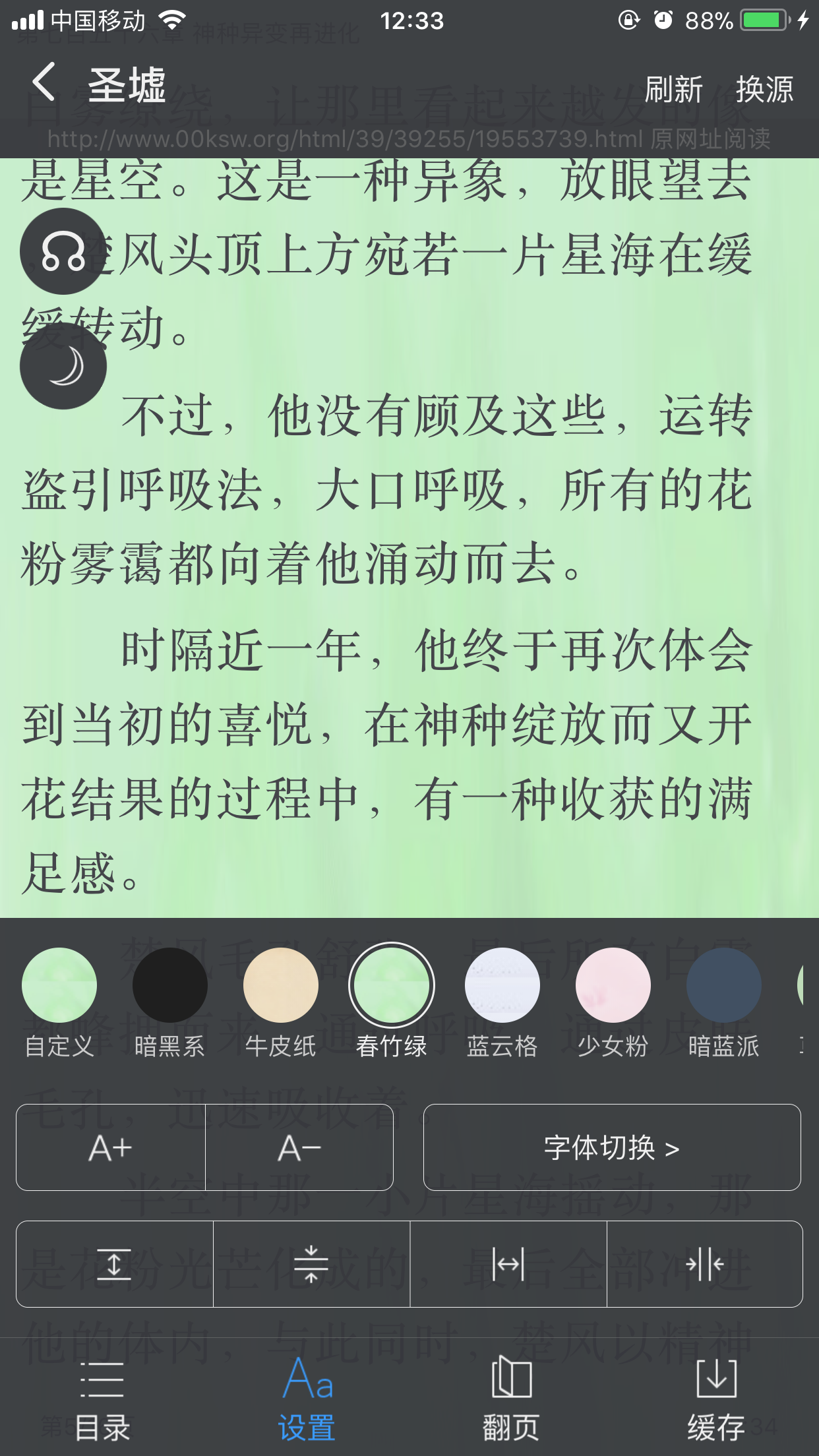
Task: Switch to the 暗蓝派 dark blue theme
Action: click(723, 985)
